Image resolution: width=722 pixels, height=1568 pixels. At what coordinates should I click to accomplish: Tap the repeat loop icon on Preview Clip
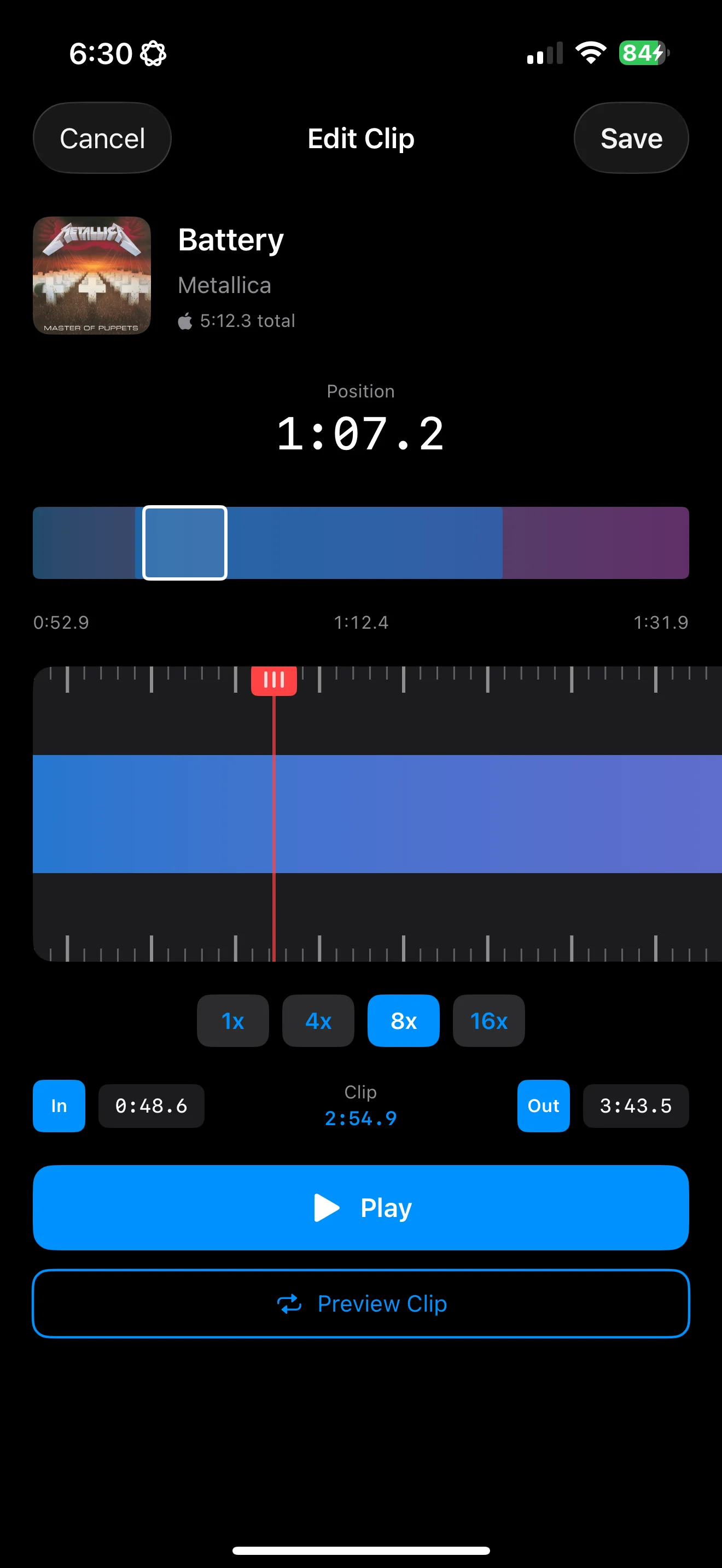(x=289, y=1304)
